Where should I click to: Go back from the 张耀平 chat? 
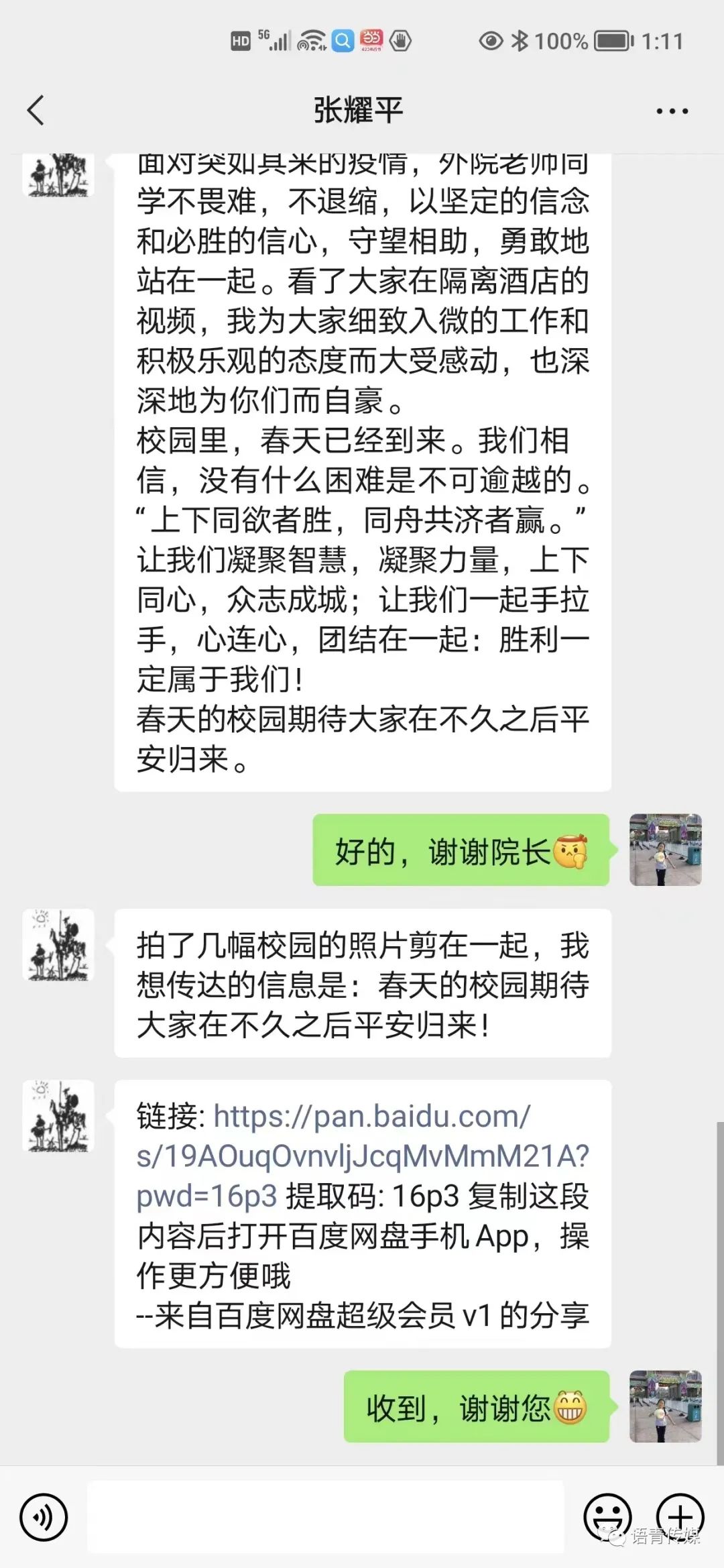(36, 111)
